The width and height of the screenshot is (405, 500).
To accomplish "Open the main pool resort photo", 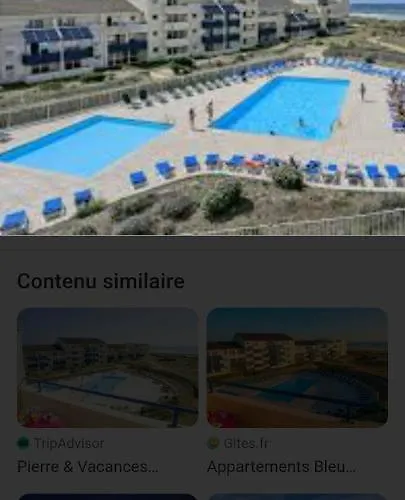I will point(202,117).
